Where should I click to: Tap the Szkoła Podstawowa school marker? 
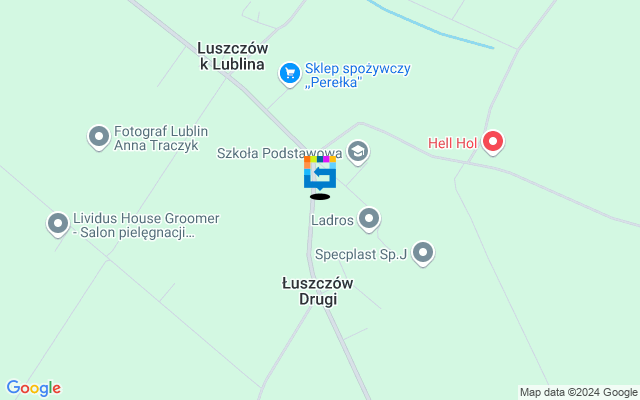tap(359, 153)
